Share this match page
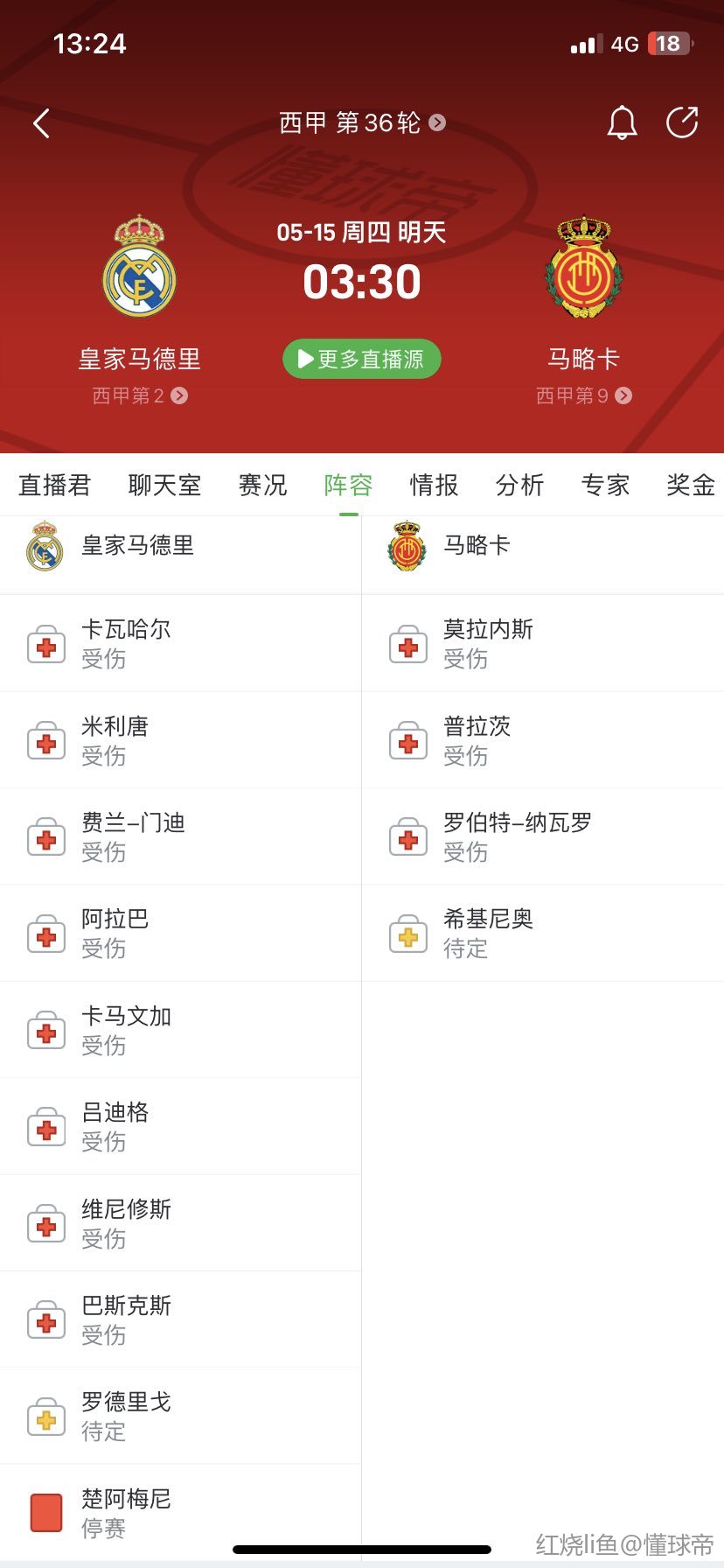724x1568 pixels. click(x=682, y=122)
